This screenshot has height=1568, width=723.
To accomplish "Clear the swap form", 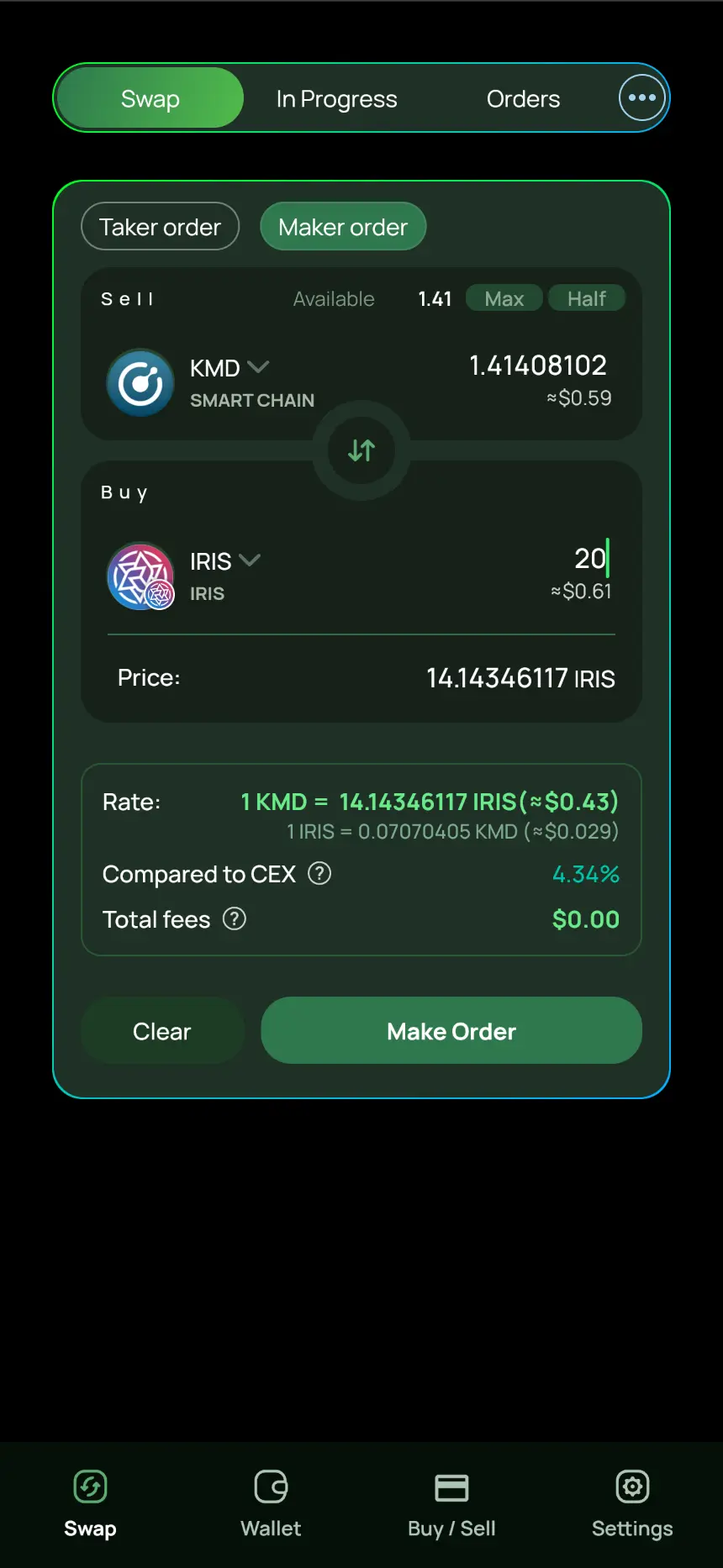I will coord(161,1030).
